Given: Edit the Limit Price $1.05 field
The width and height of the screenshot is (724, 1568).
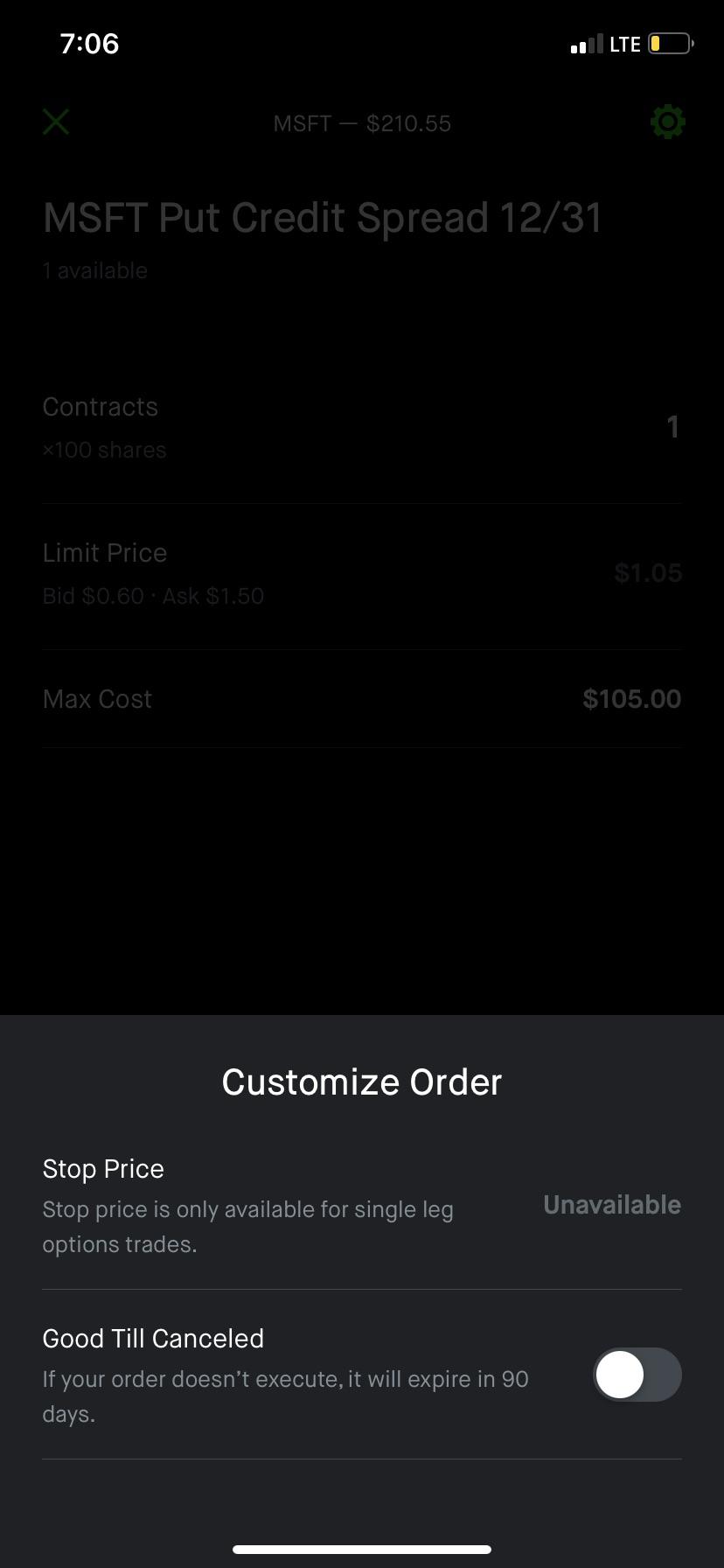Looking at the screenshot, I should (647, 572).
